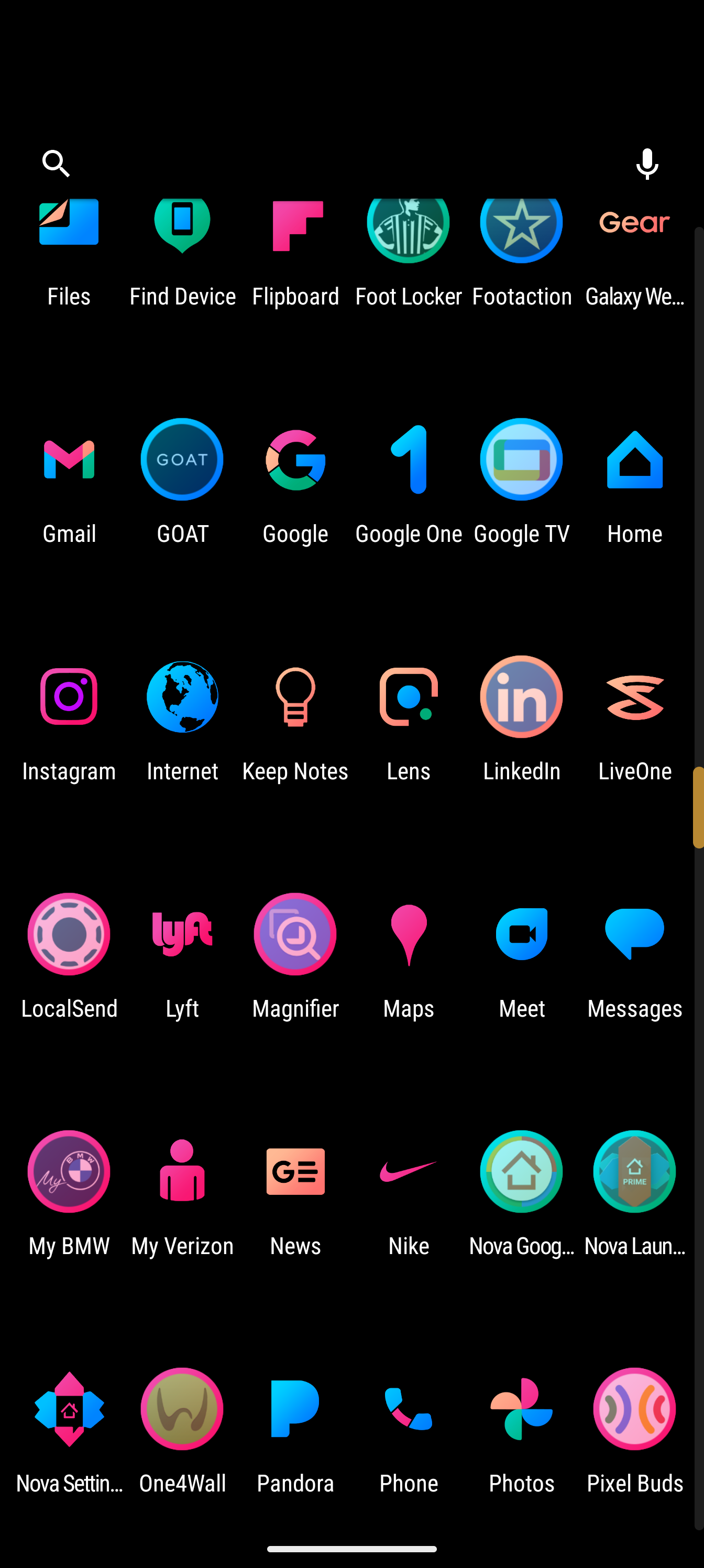Launch Google TV
The image size is (704, 1568).
pyautogui.click(x=522, y=481)
